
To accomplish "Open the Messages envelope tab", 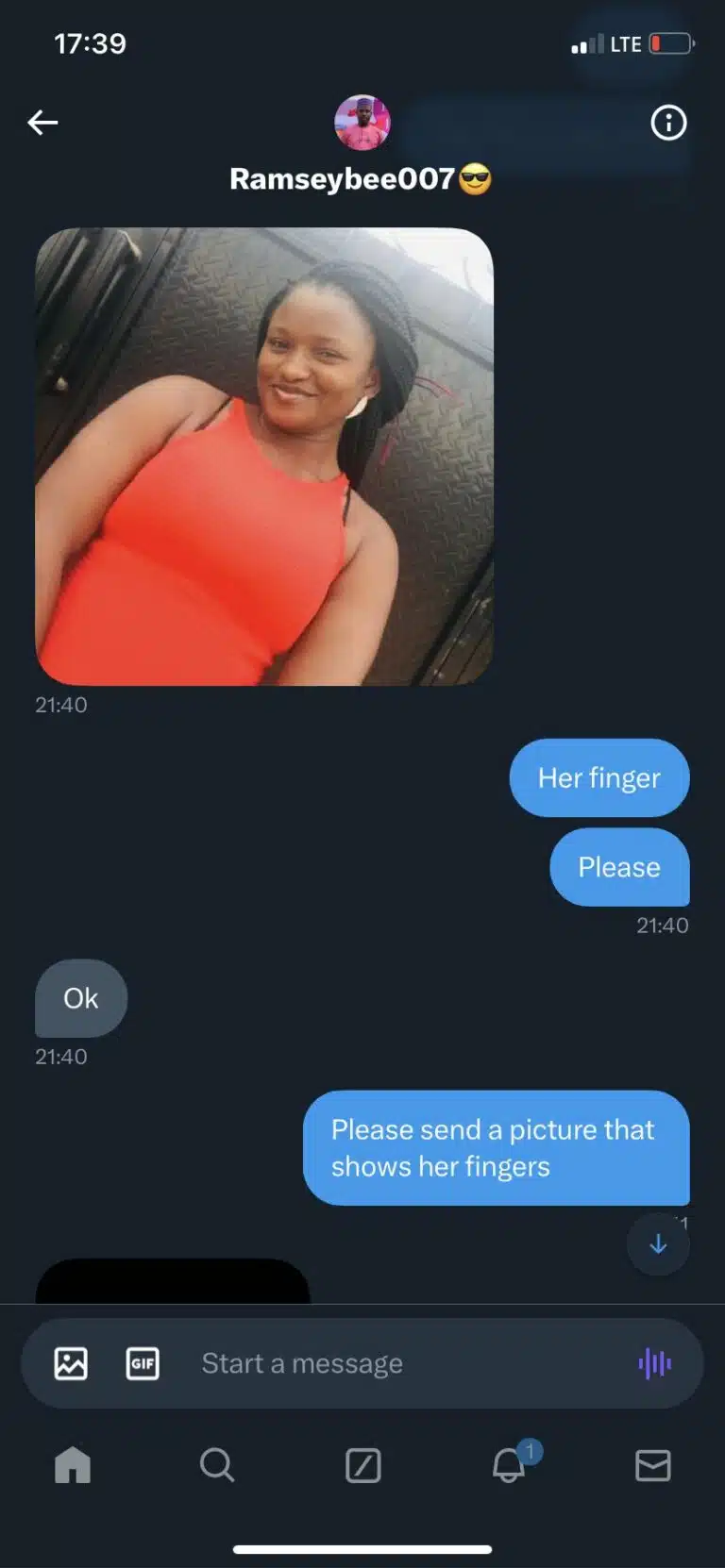I will coord(652,1465).
